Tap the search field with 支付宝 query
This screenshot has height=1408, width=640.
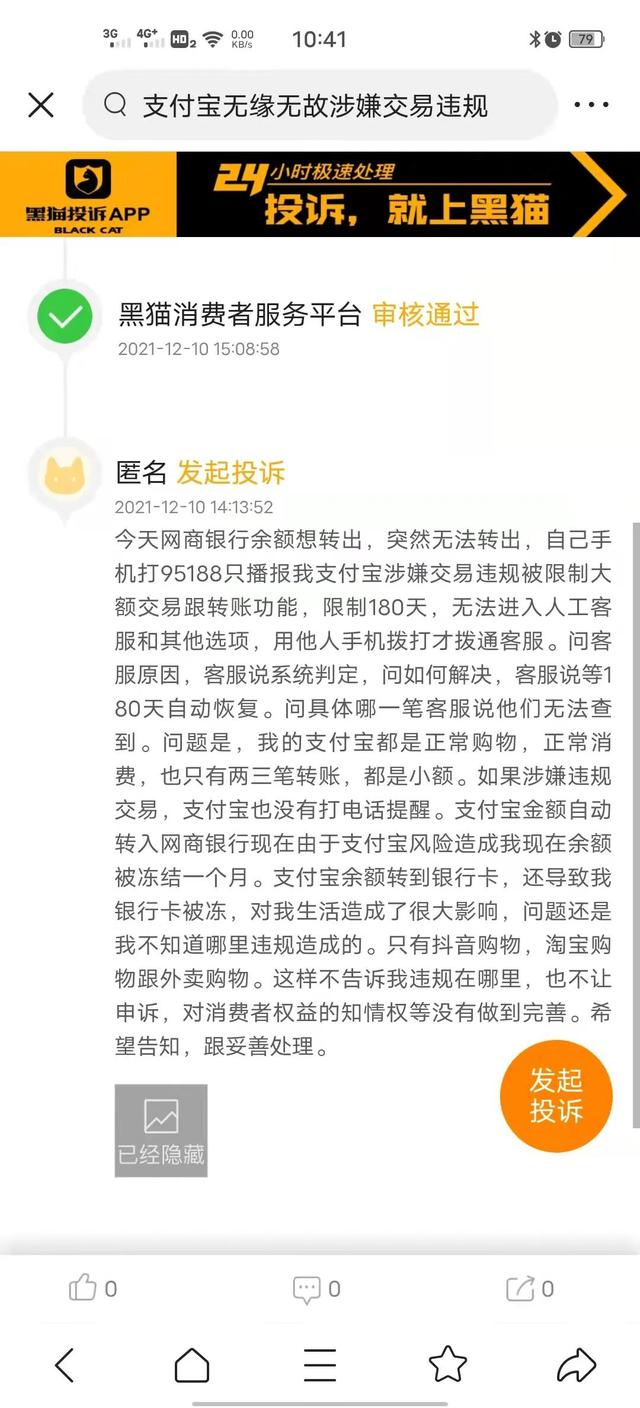coord(320,105)
